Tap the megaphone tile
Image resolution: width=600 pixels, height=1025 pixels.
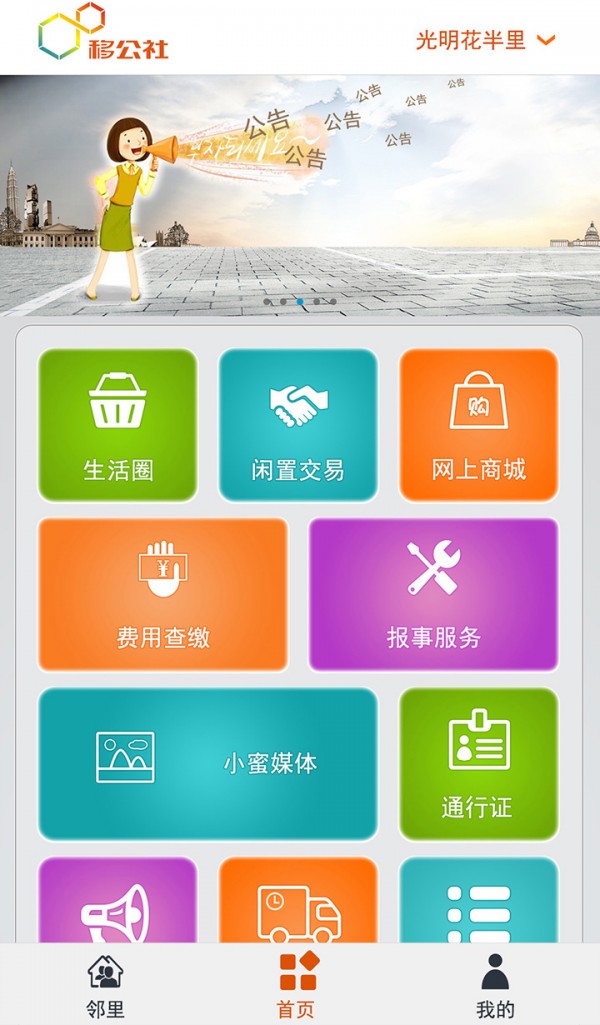point(118,903)
